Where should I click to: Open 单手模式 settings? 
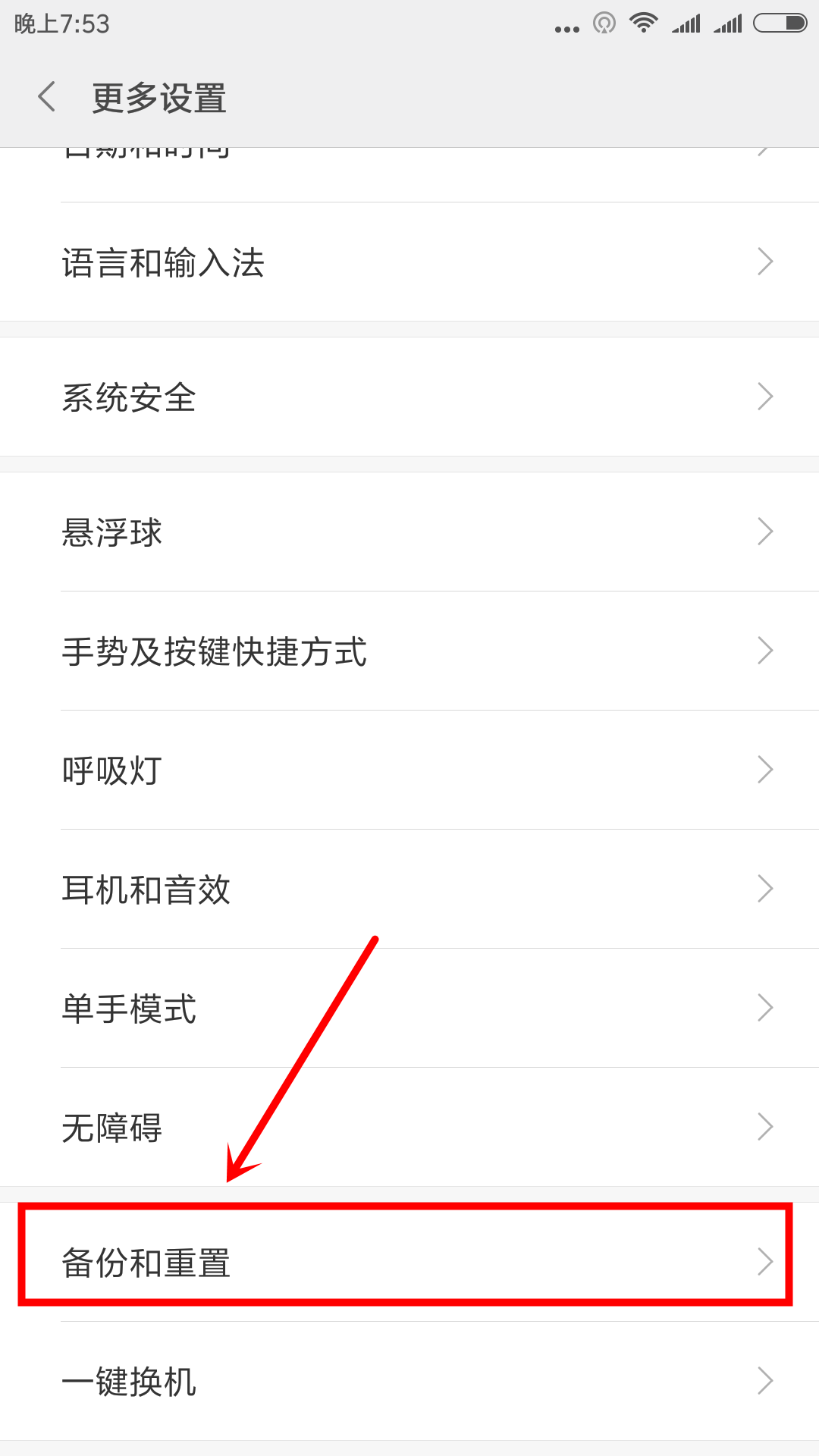(409, 1008)
